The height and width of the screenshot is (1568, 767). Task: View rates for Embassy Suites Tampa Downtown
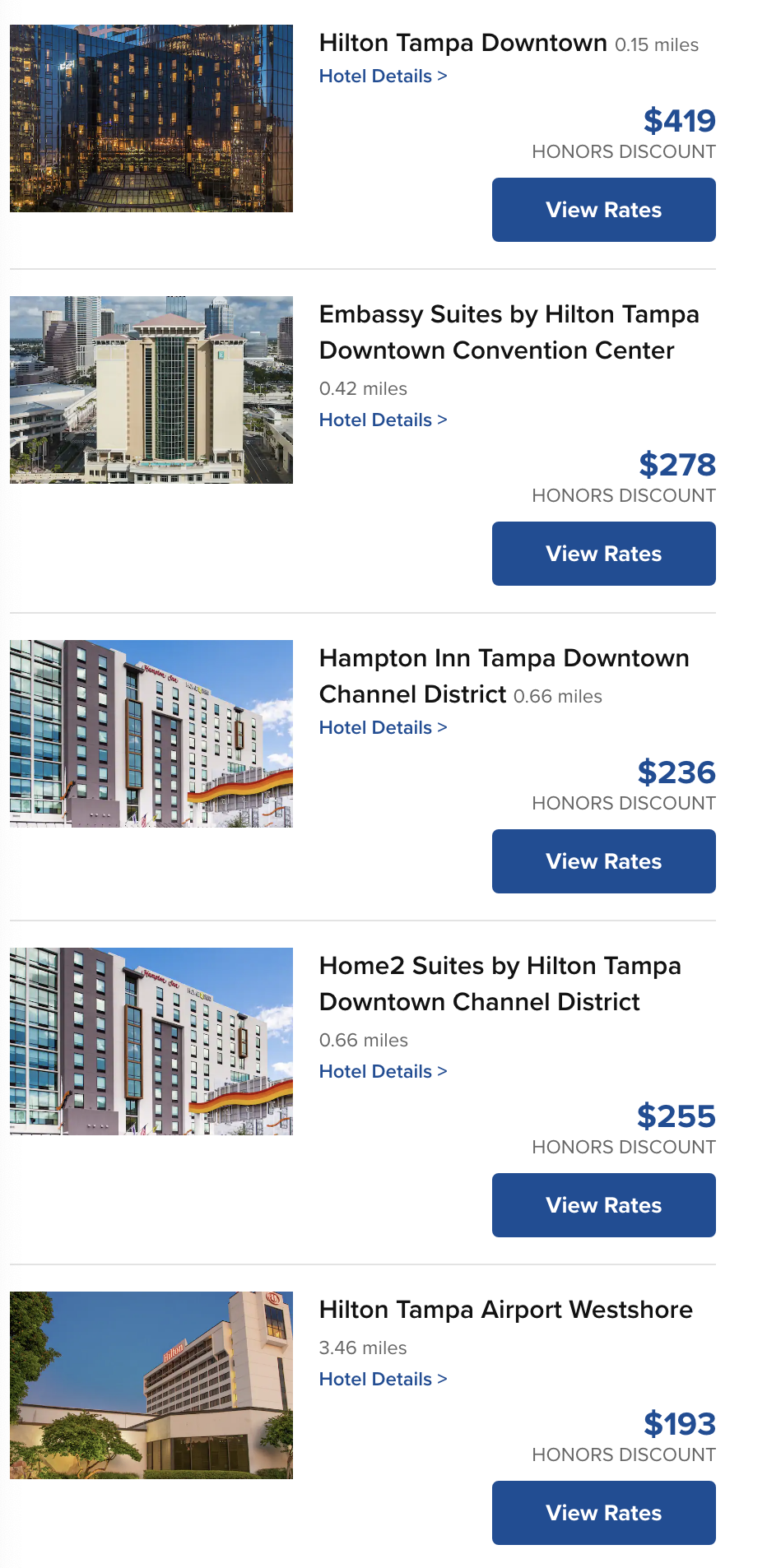pyautogui.click(x=603, y=554)
